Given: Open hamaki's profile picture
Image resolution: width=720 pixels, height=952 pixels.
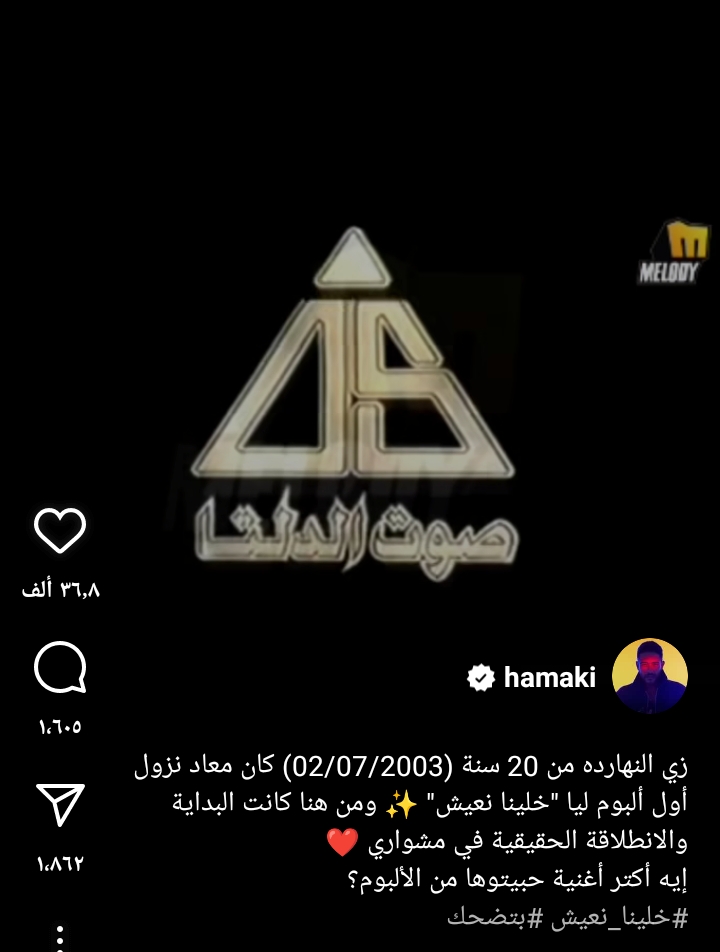Looking at the screenshot, I should click(x=649, y=677).
